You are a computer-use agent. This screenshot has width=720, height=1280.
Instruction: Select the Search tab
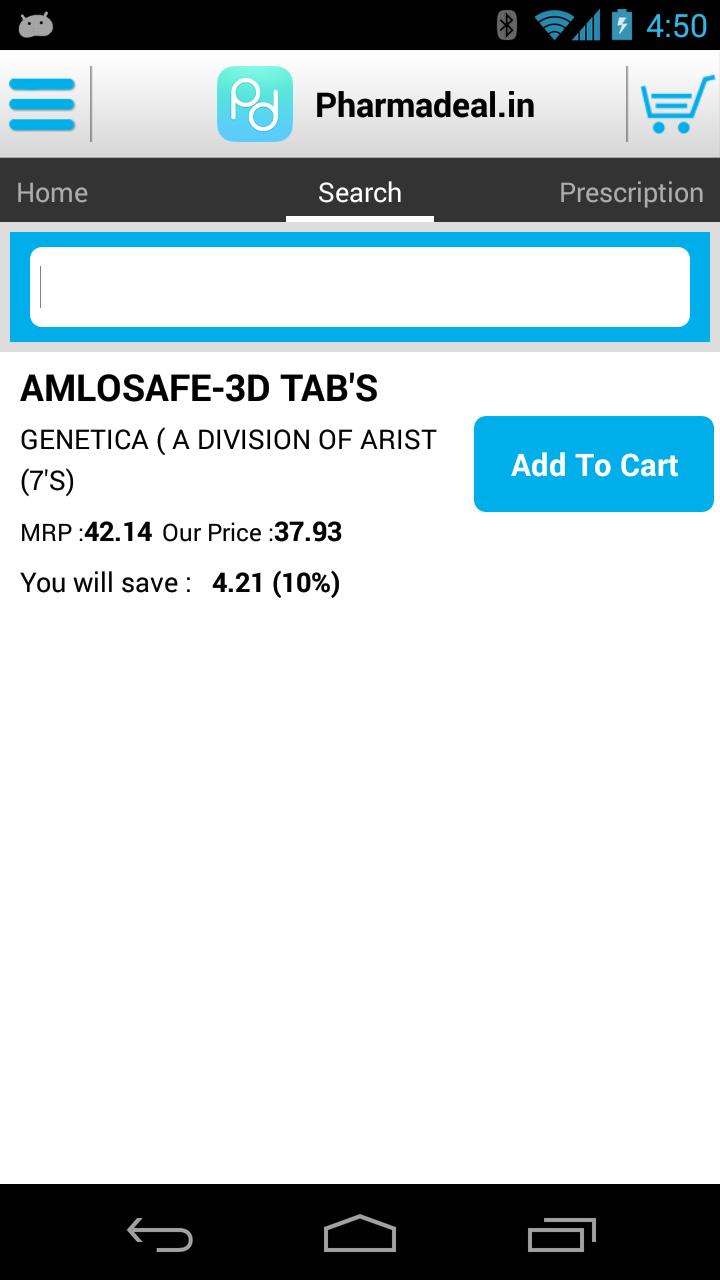click(x=359, y=192)
